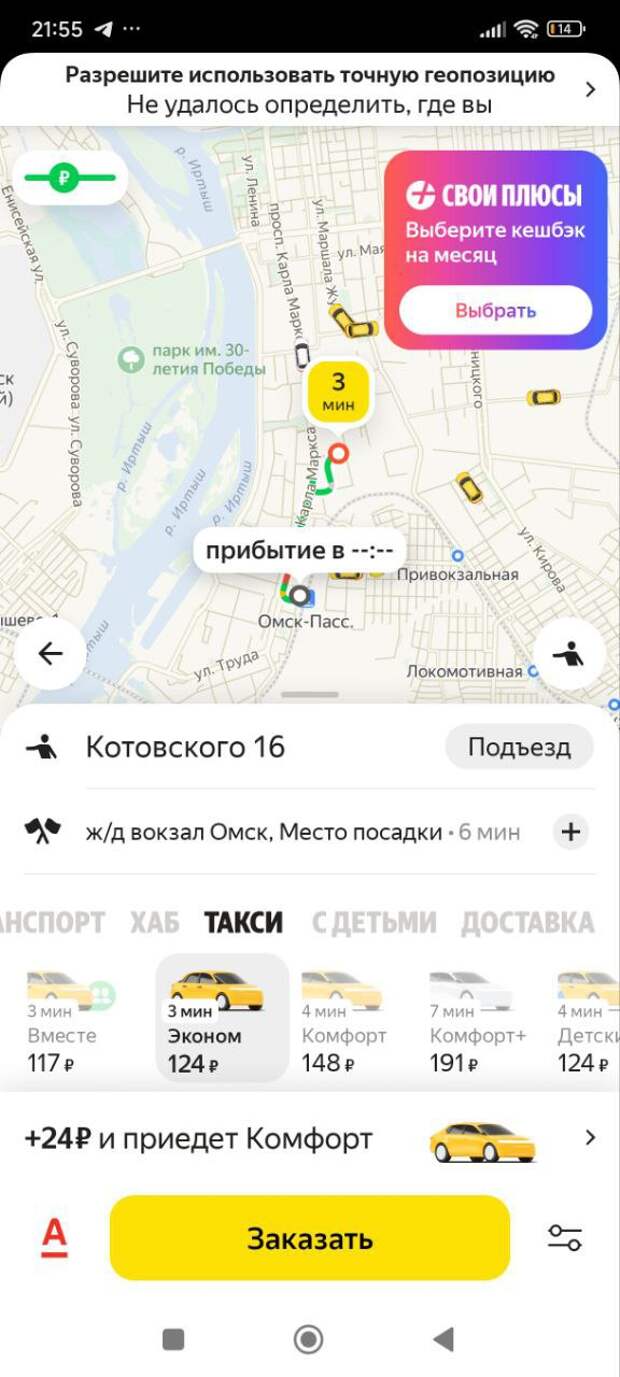
Task: Select the Вместе tariff
Action: click(x=62, y=1018)
